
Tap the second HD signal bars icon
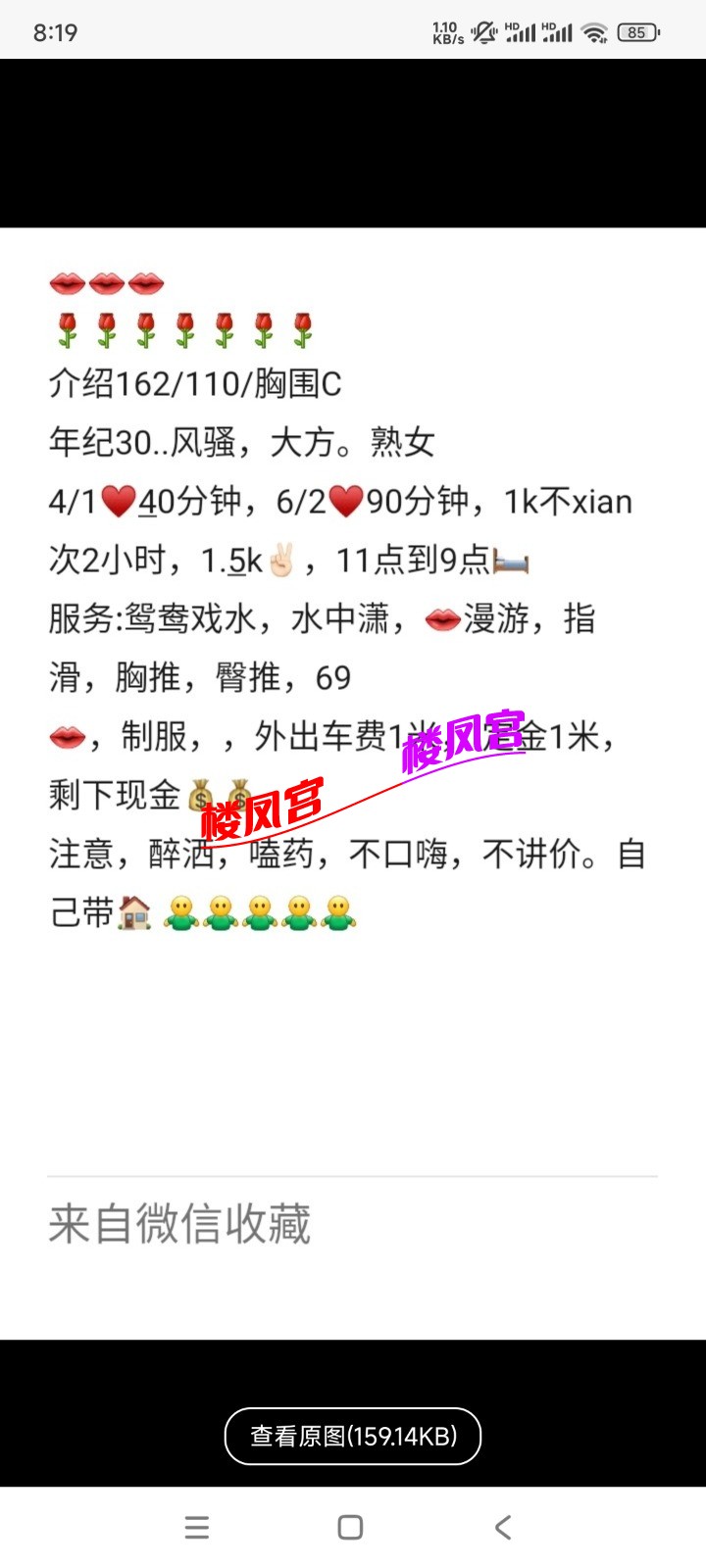[x=559, y=32]
